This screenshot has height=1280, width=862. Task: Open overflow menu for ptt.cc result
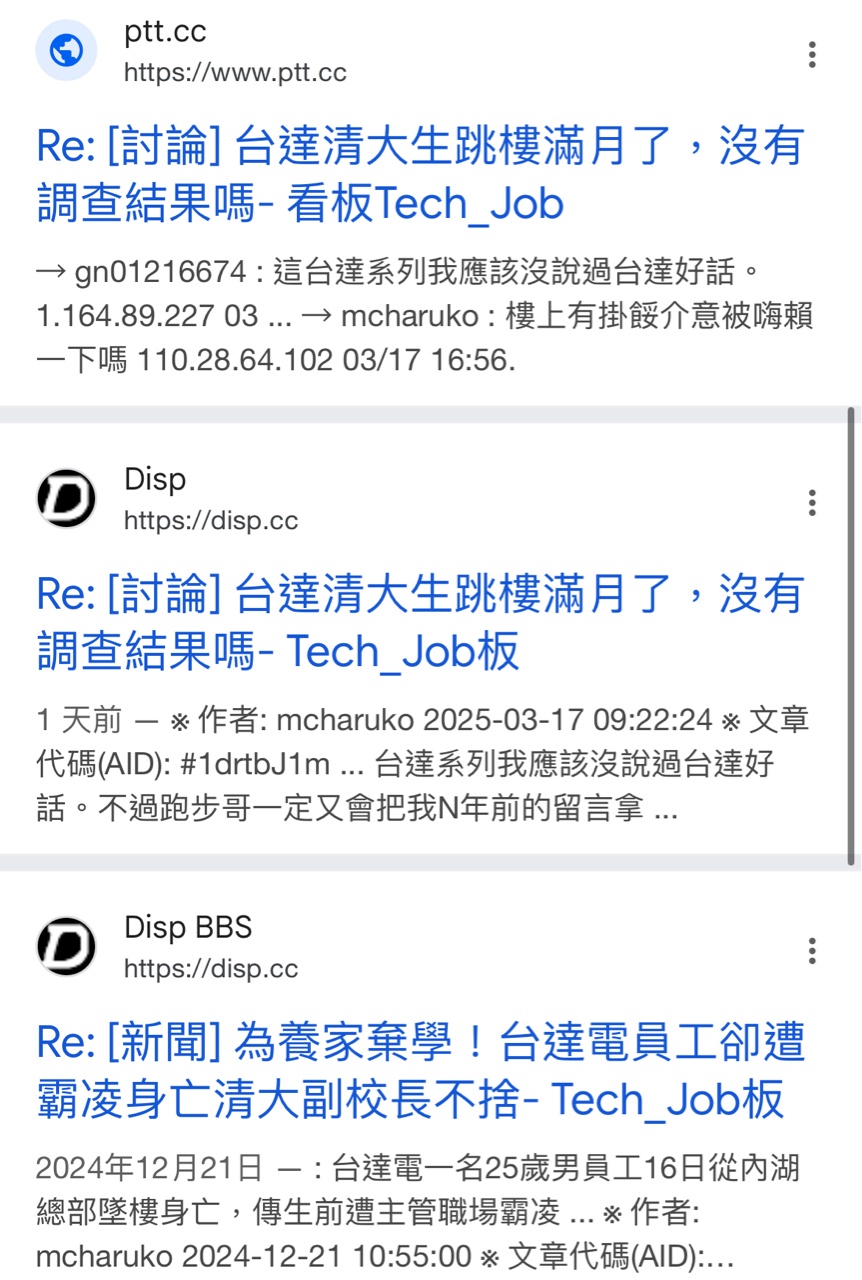click(812, 54)
